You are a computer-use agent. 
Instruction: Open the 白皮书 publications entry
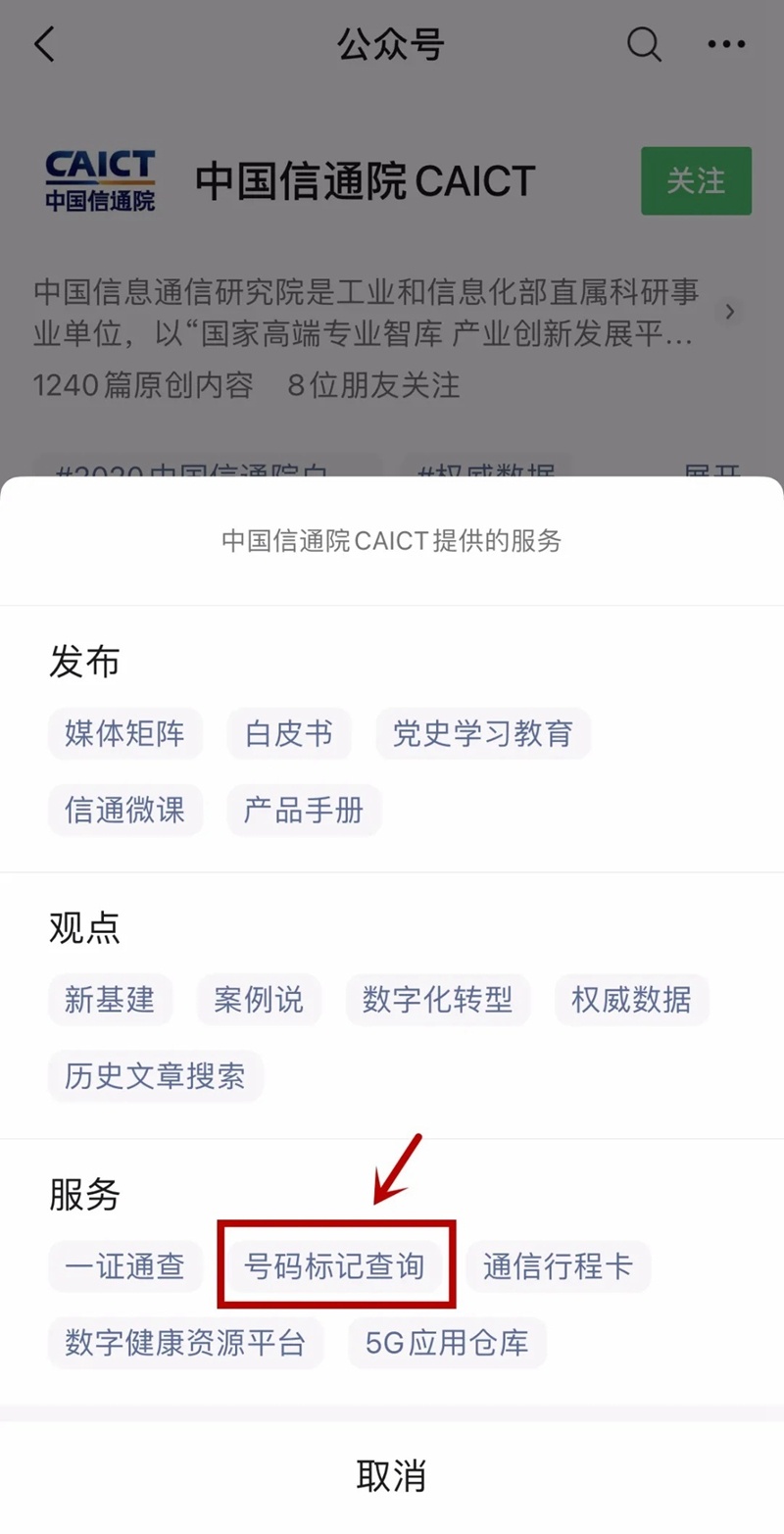click(x=288, y=734)
